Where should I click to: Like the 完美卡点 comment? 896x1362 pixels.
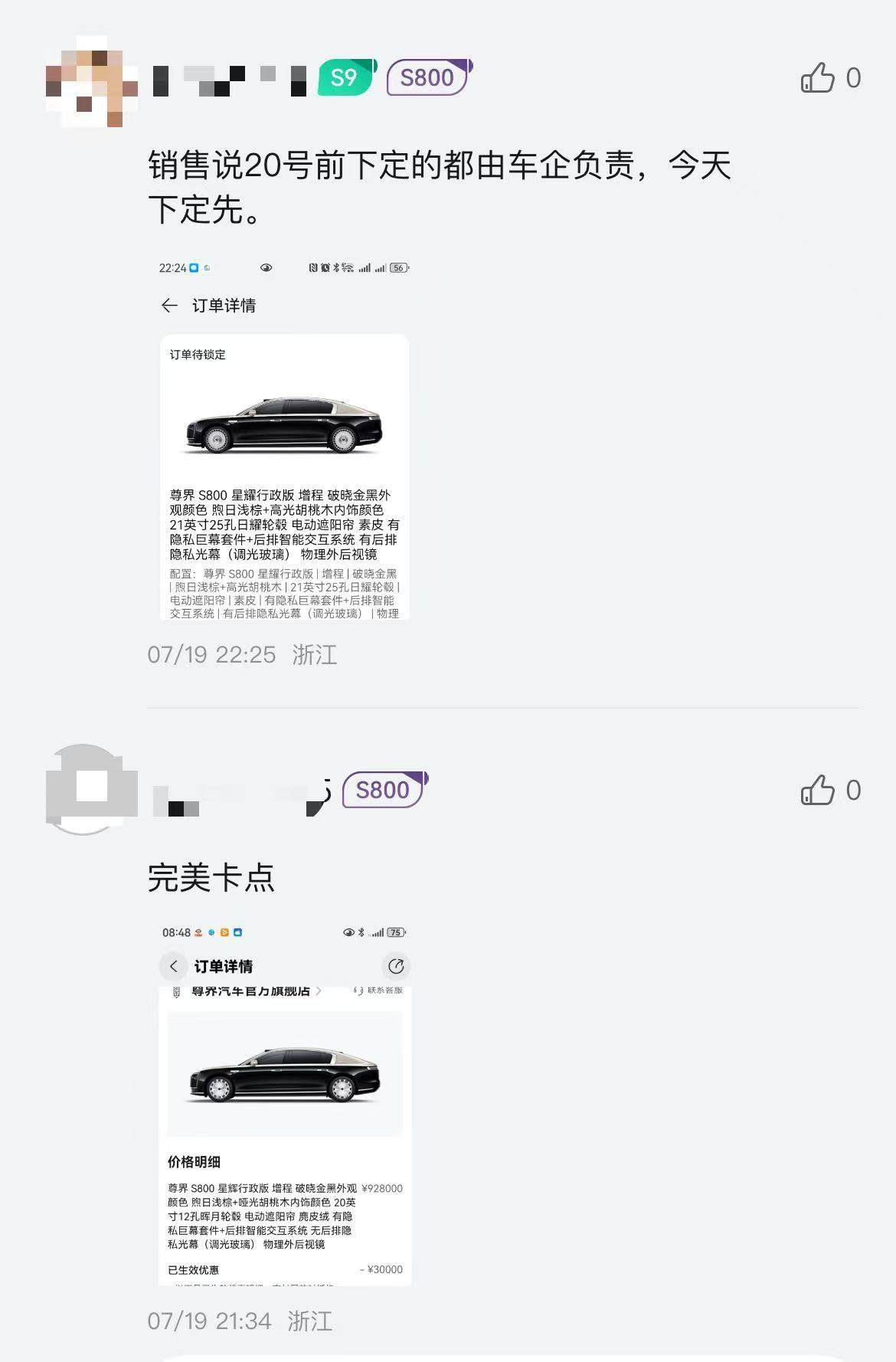[817, 790]
